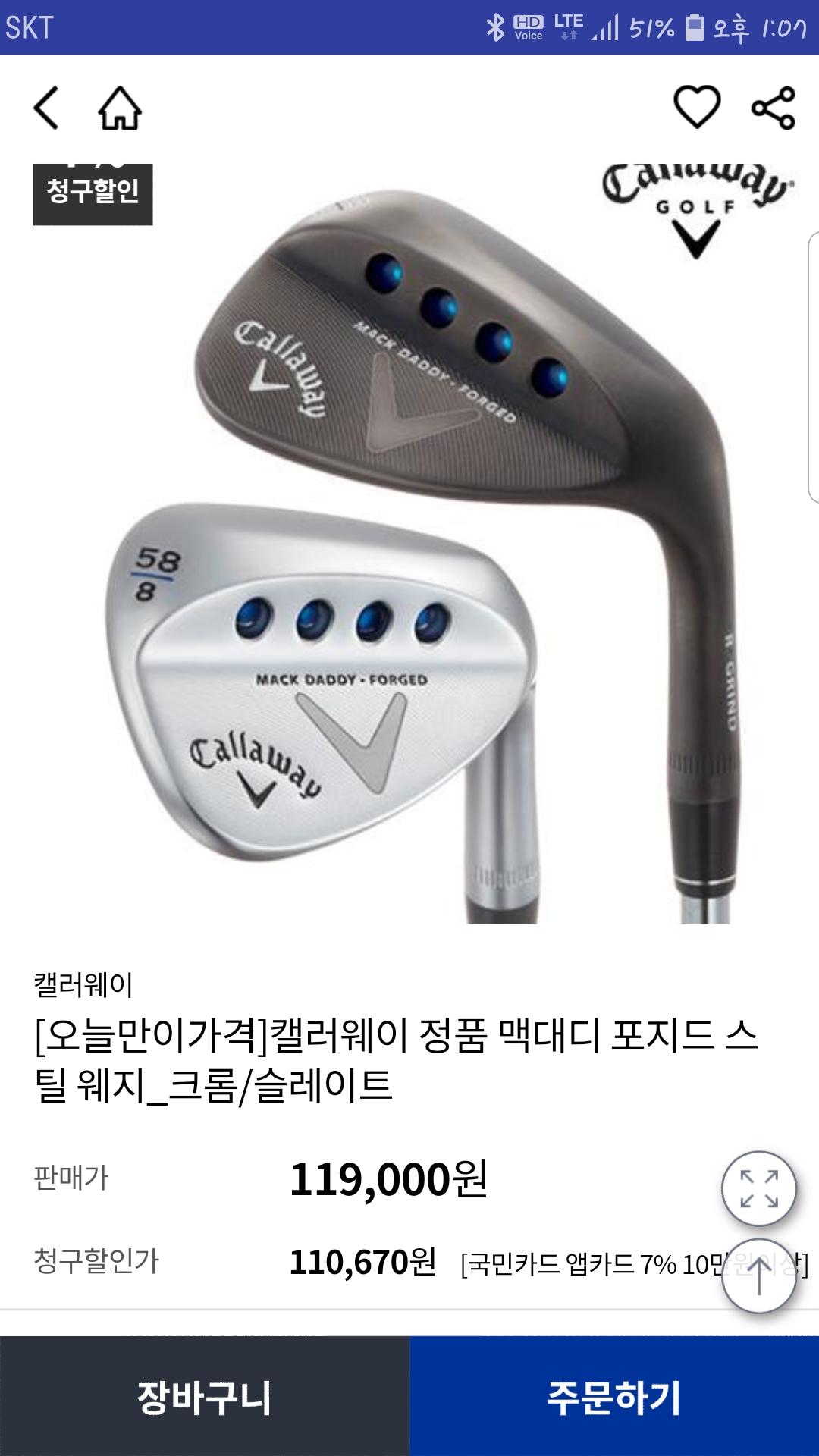
Task: Jump to top with the up-arrow button
Action: (x=758, y=1276)
